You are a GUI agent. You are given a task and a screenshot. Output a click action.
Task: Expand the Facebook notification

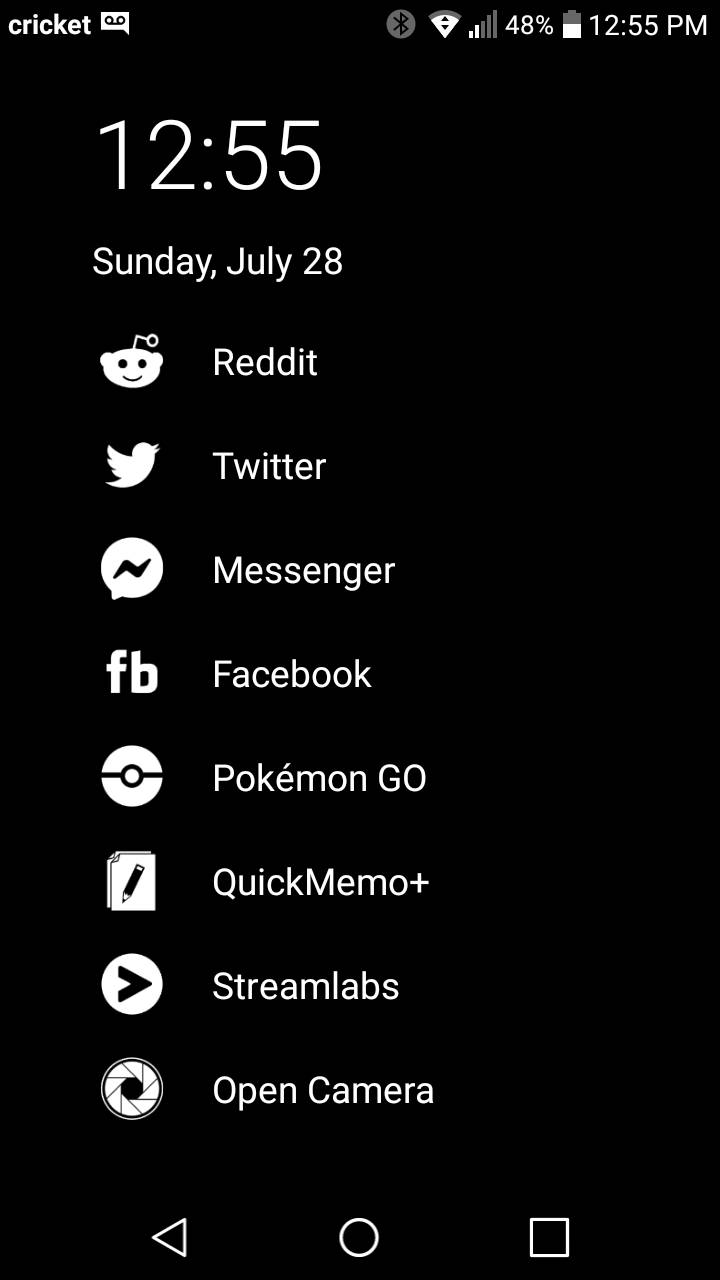pos(291,673)
